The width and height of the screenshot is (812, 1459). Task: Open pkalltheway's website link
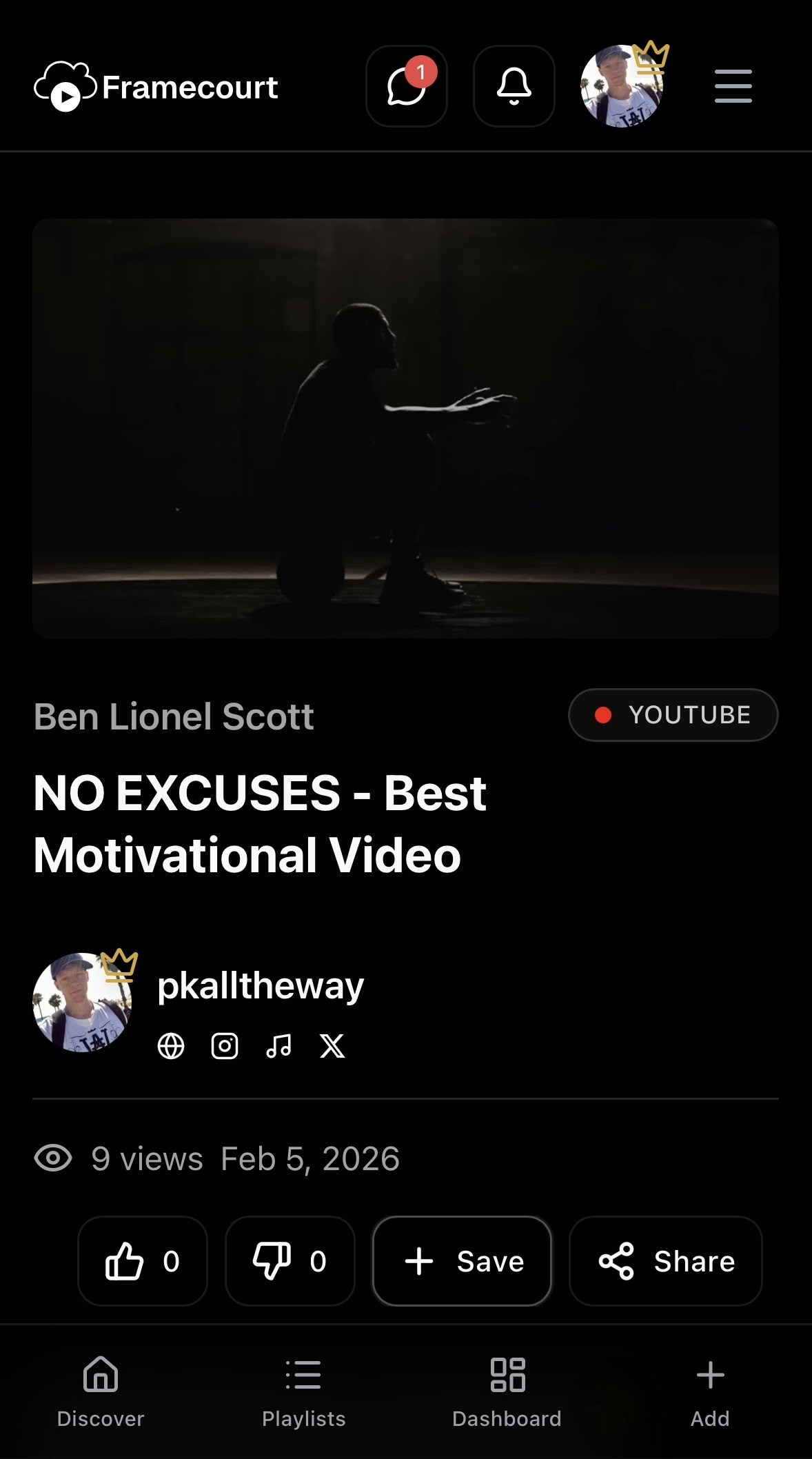pyautogui.click(x=171, y=1046)
